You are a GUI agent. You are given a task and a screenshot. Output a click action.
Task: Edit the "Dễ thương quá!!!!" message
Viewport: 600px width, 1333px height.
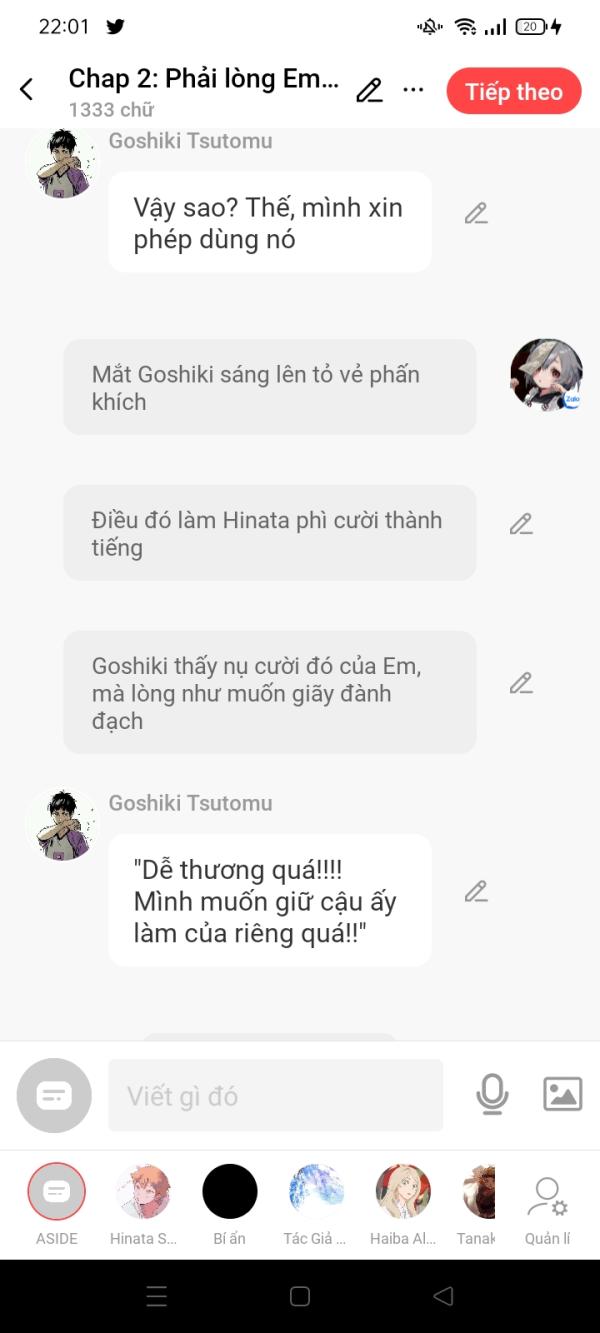476,891
